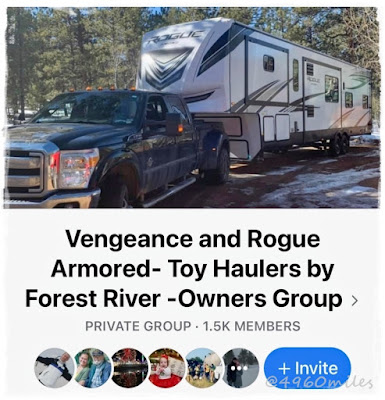Screen dimensions: 385x400
Task: Tap the Invite button
Action: 307,368
